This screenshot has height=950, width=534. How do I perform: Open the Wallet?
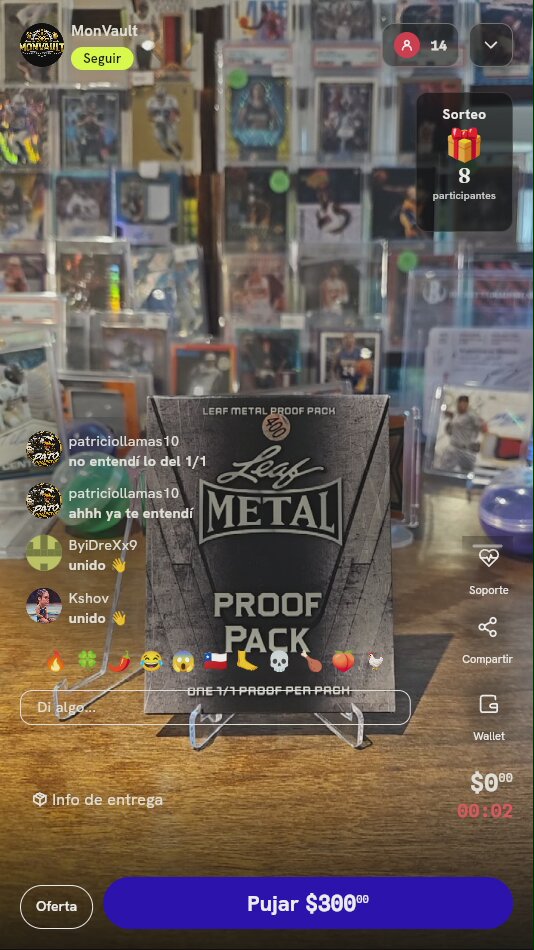point(489,717)
